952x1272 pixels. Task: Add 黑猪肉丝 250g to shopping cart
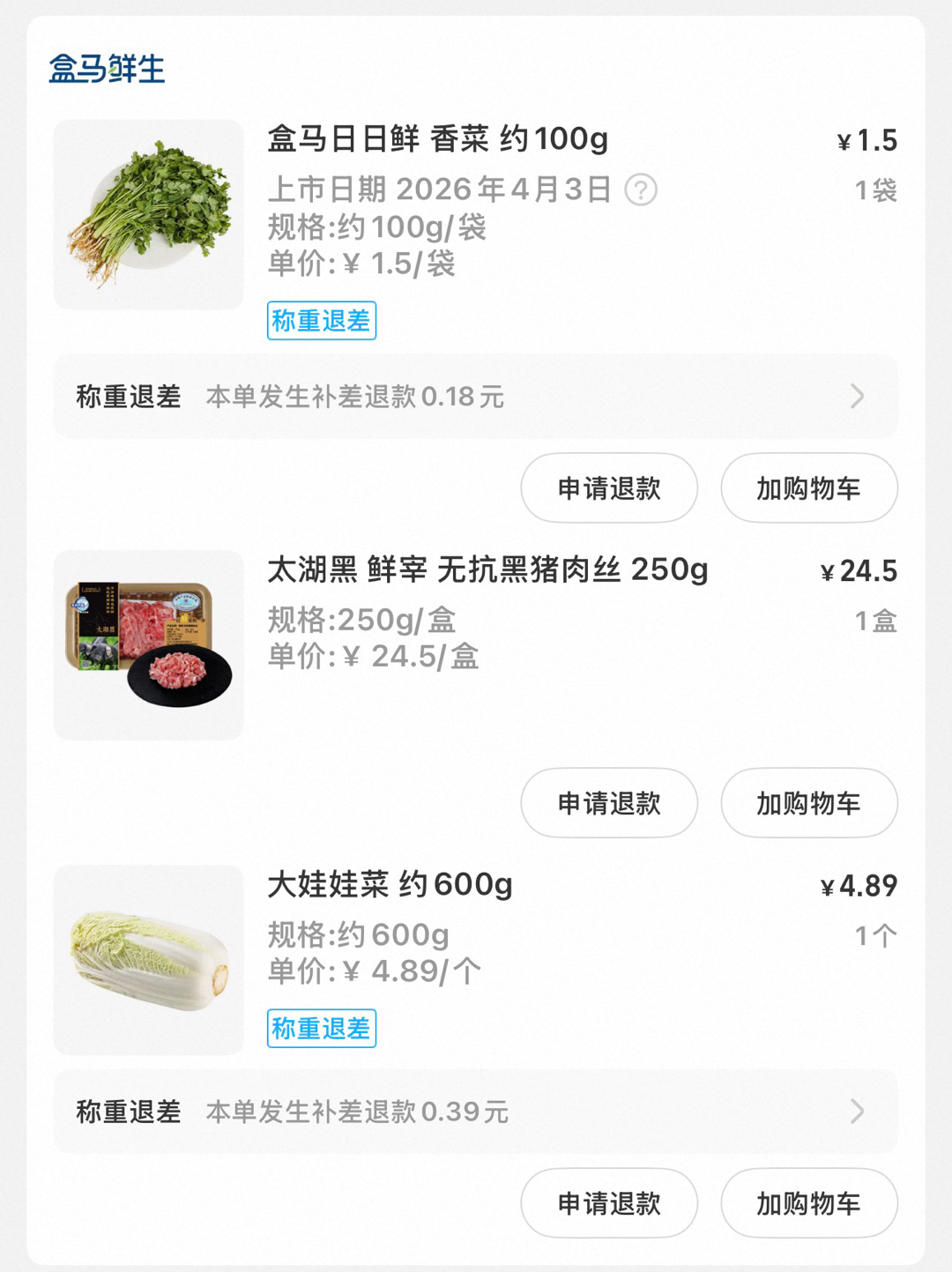(808, 803)
